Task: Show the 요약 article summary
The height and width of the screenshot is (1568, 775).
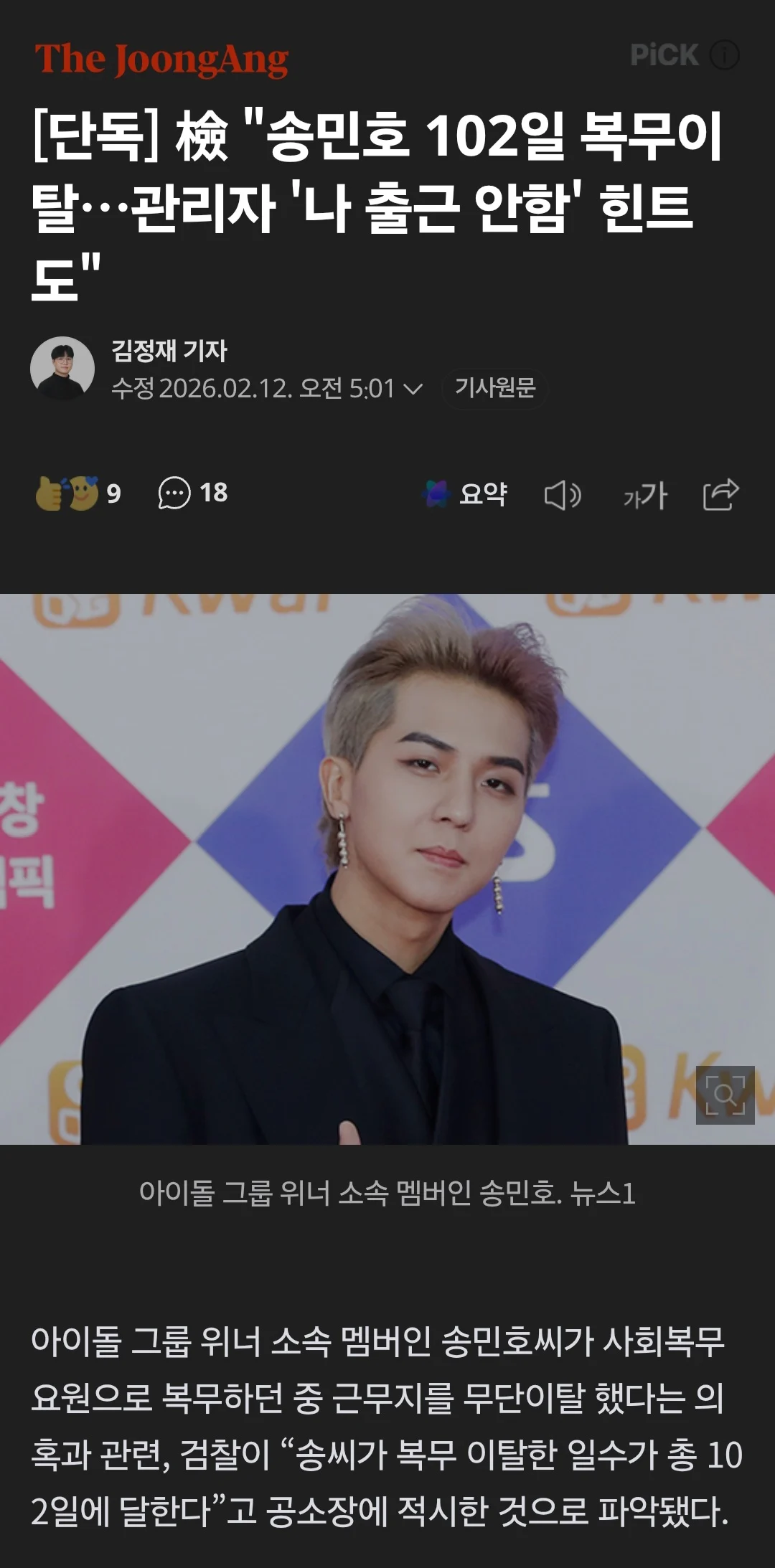Action: [466, 493]
